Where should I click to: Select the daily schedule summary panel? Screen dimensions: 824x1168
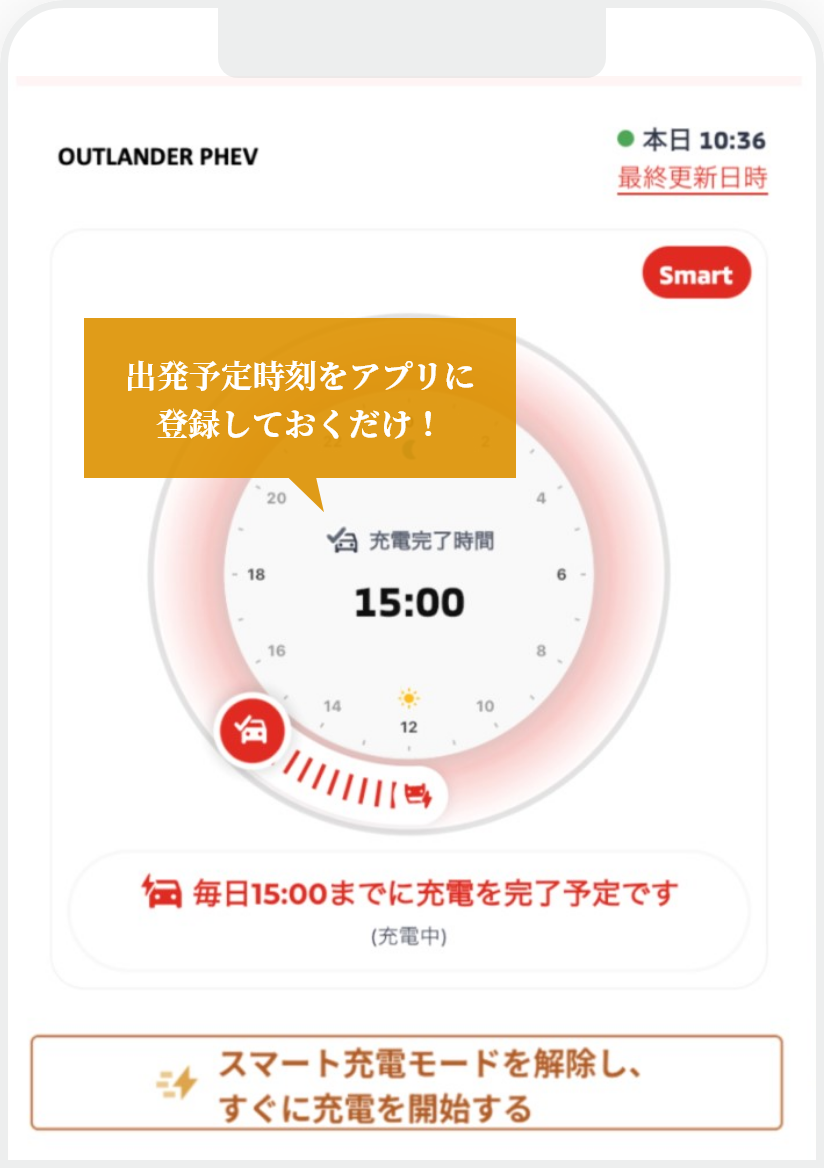(410, 908)
